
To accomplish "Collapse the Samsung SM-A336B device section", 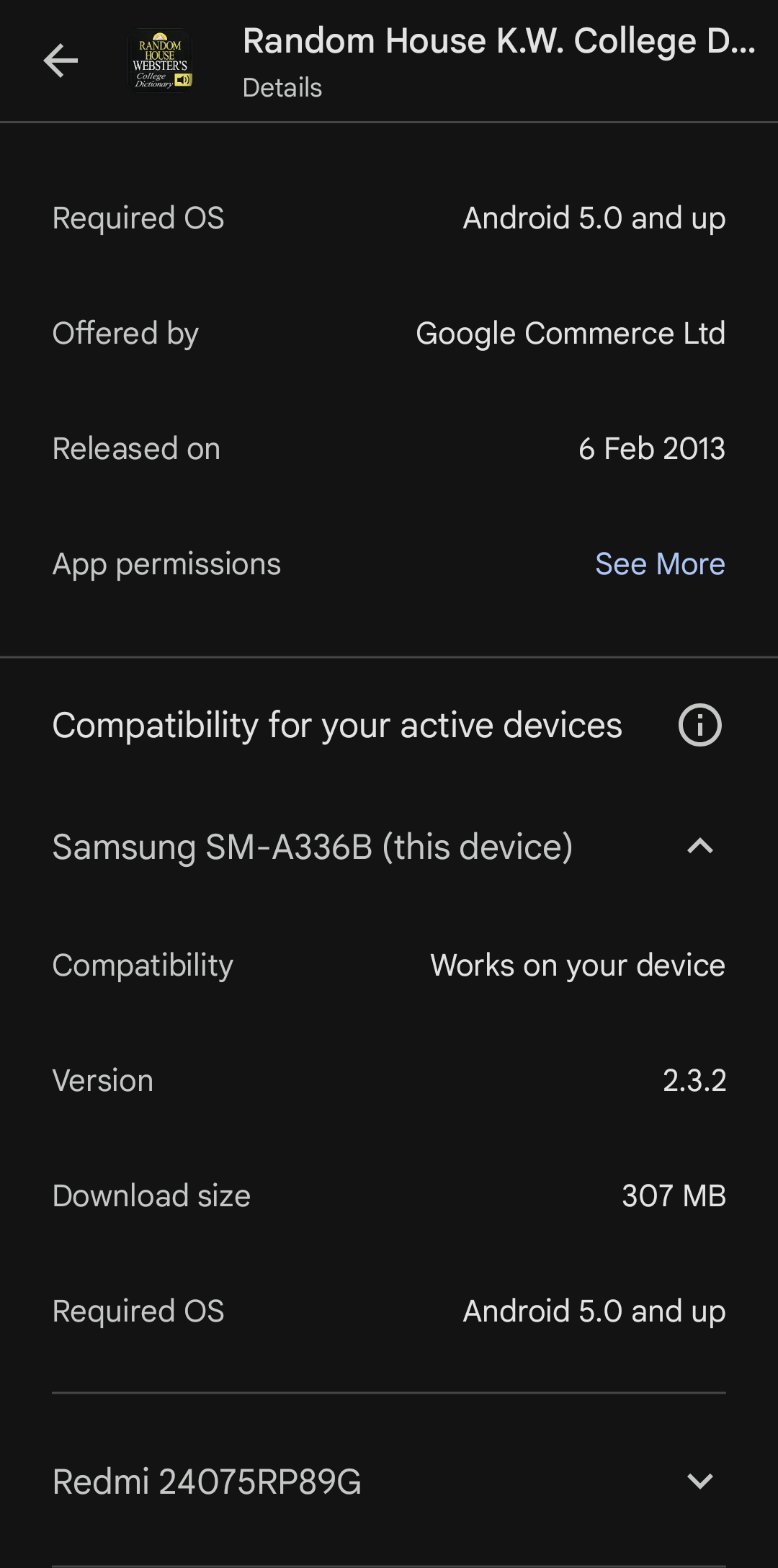I will click(x=699, y=847).
